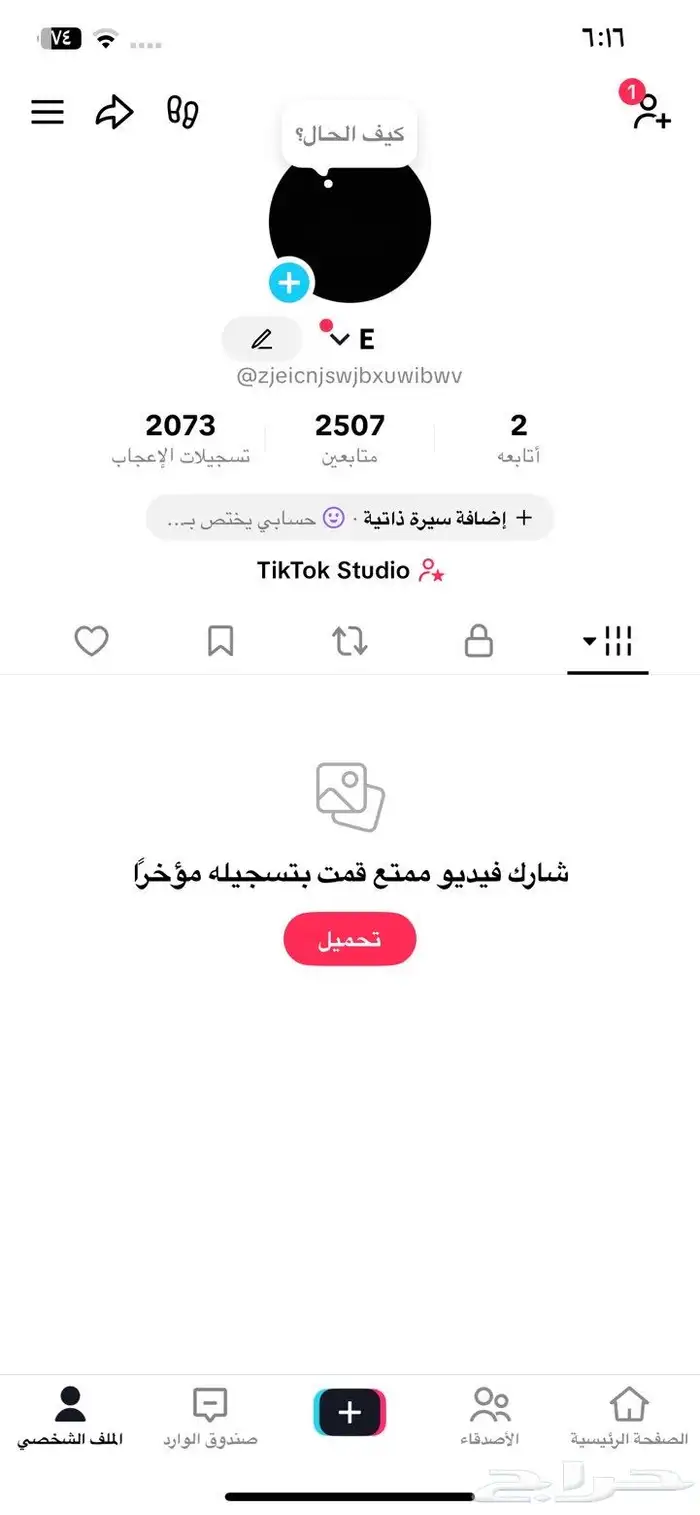700x1515 pixels.
Task: Switch to the private videos lock tab
Action: point(479,641)
